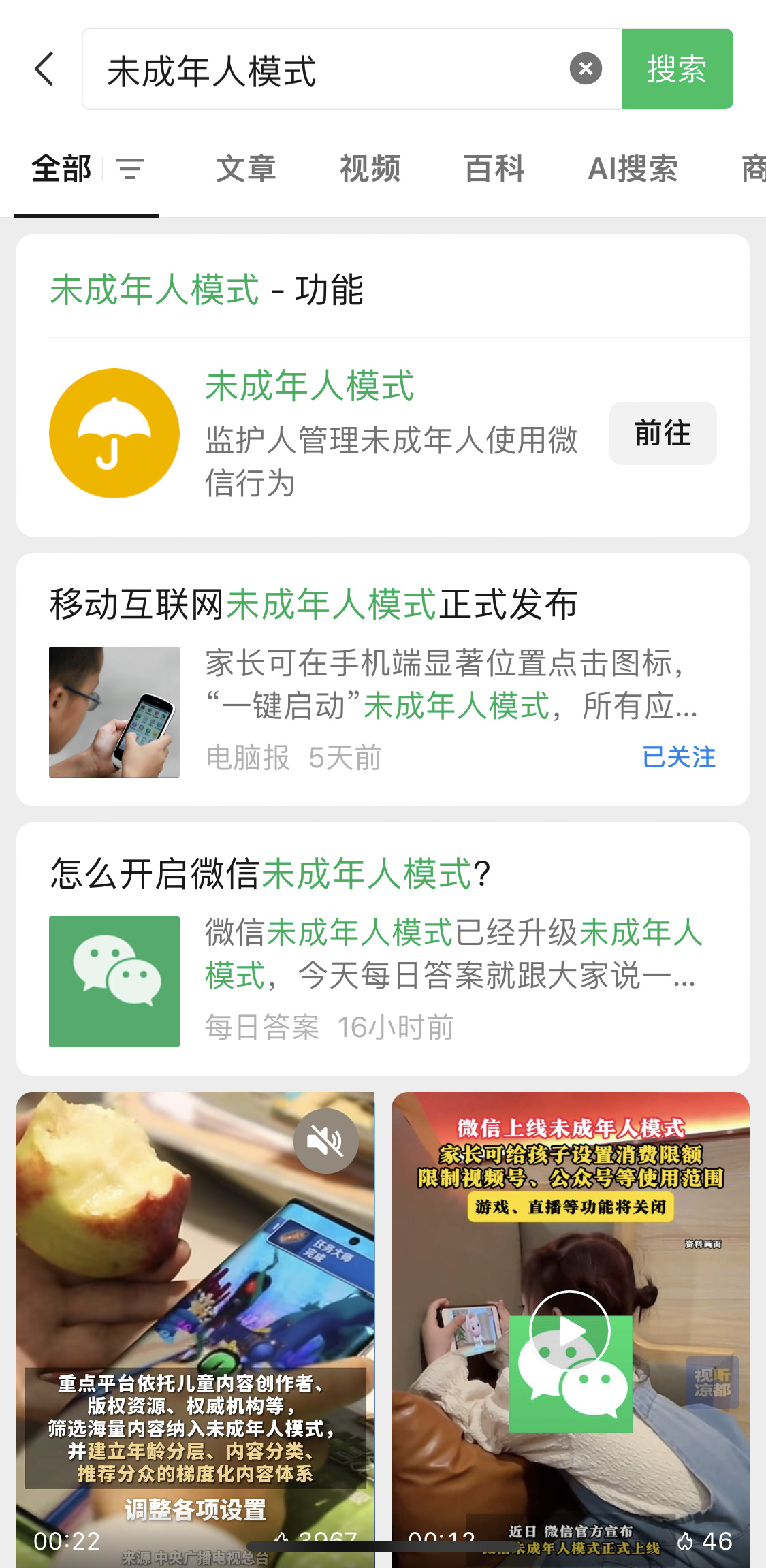Image resolution: width=766 pixels, height=1568 pixels.
Task: Tap 前往 to open 未成年人模式 feature
Action: pyautogui.click(x=663, y=434)
